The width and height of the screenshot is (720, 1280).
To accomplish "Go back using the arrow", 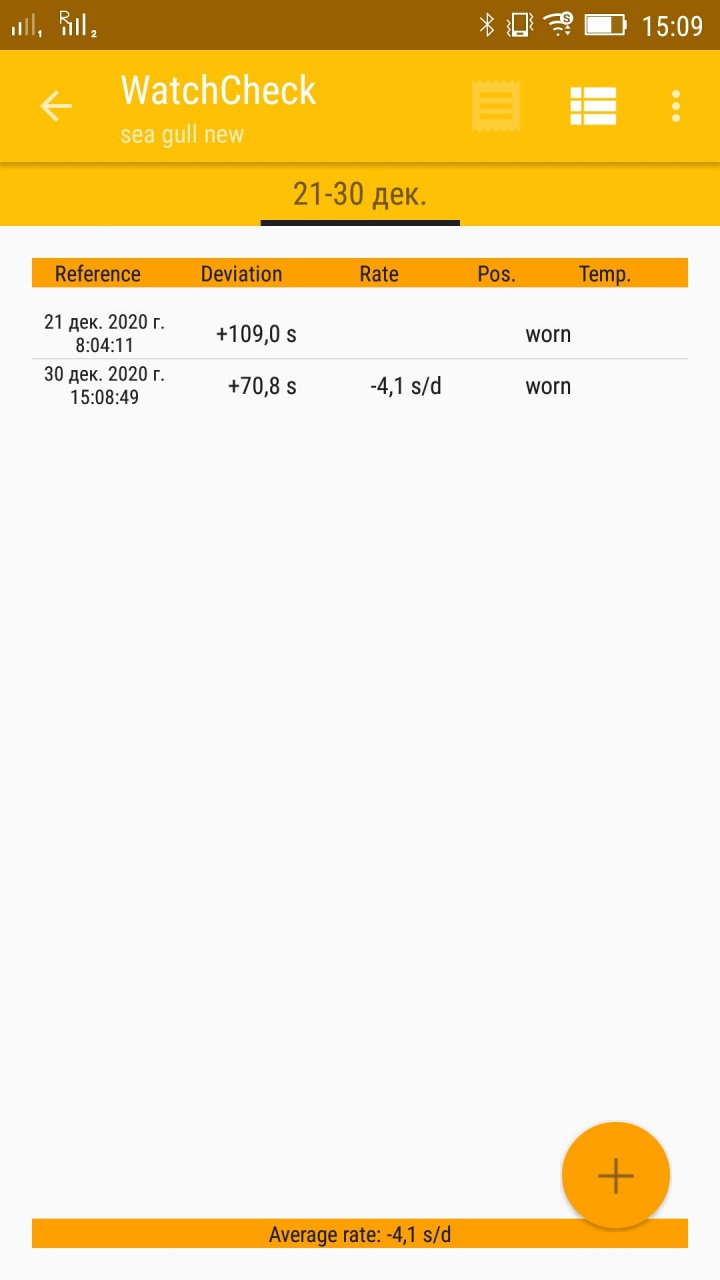I will tap(56, 106).
